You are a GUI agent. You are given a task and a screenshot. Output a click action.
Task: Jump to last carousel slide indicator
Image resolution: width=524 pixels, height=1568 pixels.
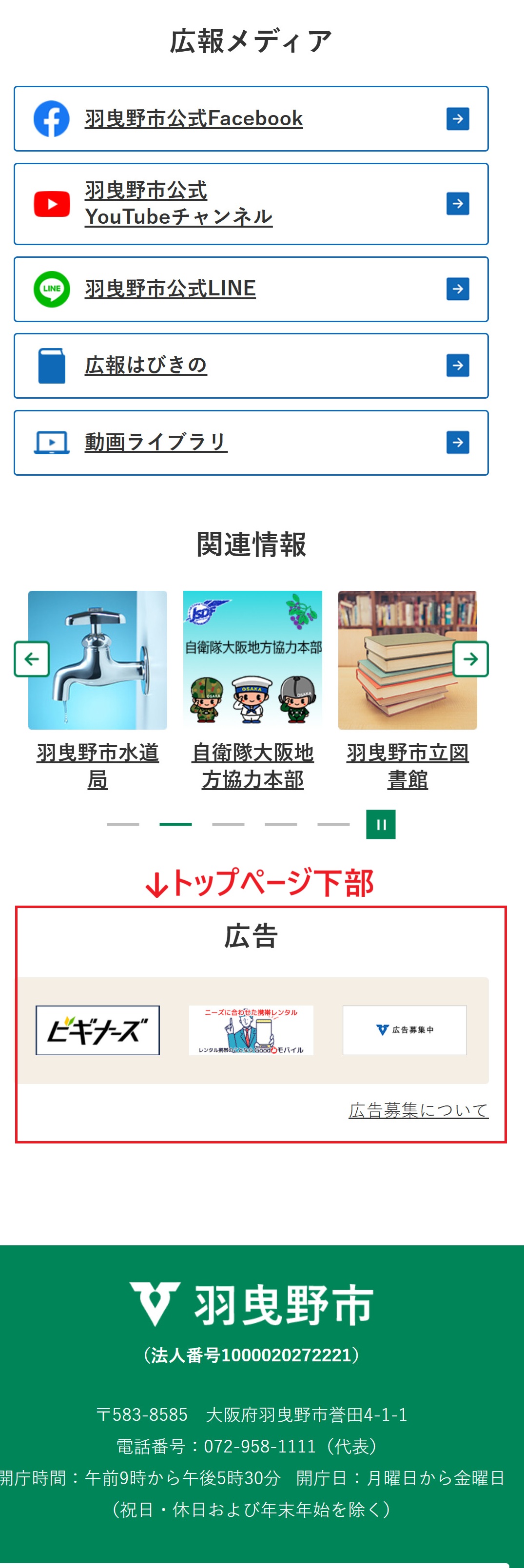click(333, 824)
